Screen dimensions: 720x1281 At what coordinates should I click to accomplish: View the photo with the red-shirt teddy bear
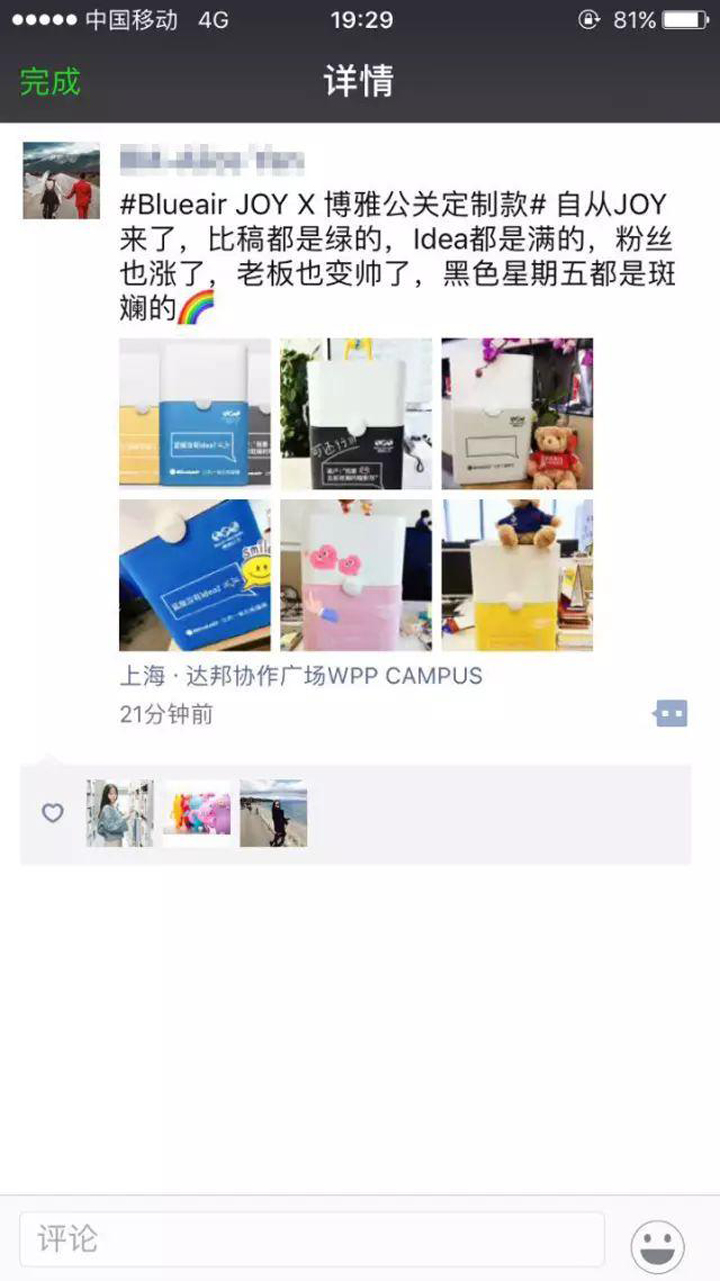tap(517, 413)
